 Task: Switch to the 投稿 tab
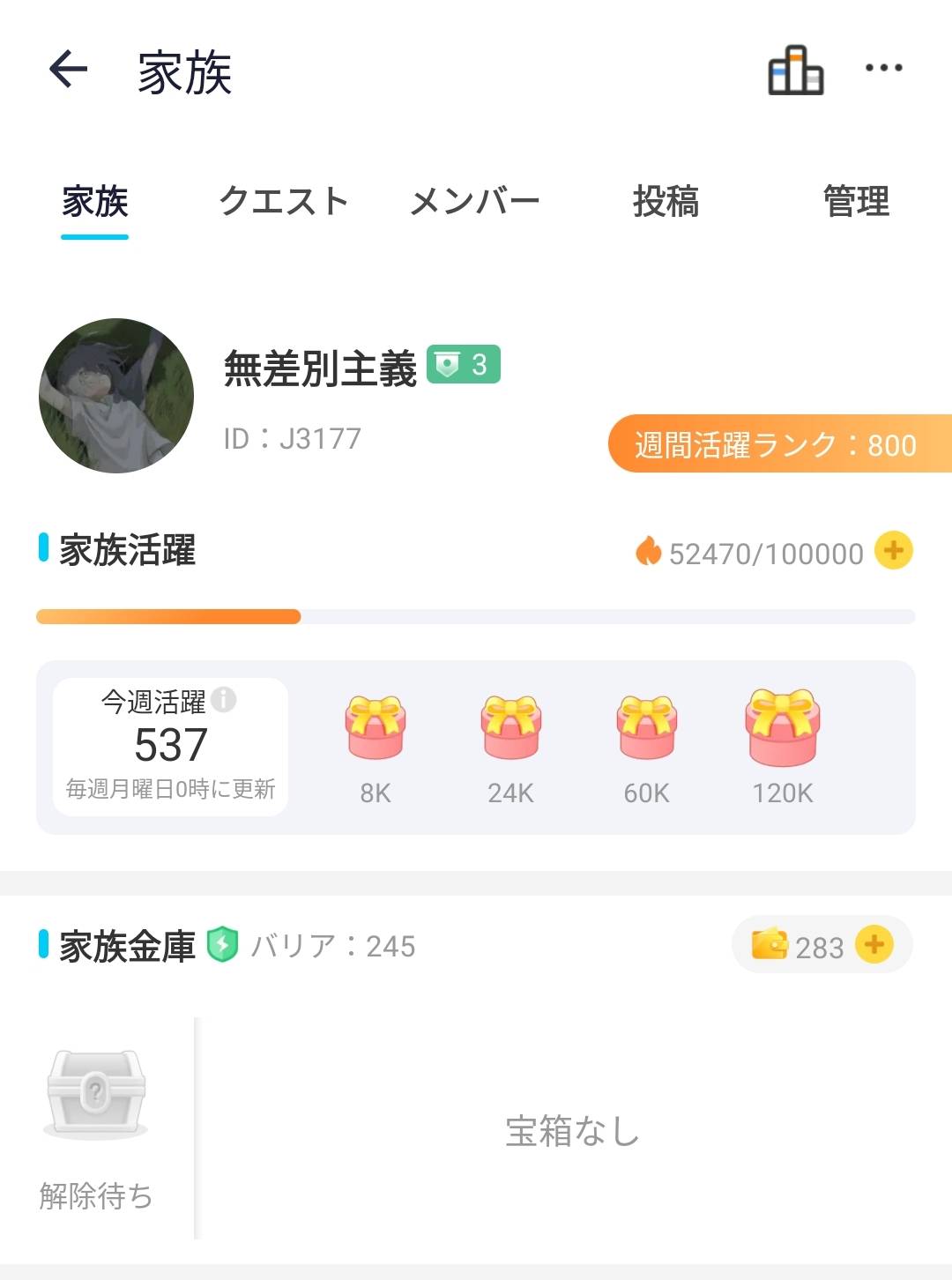666,202
